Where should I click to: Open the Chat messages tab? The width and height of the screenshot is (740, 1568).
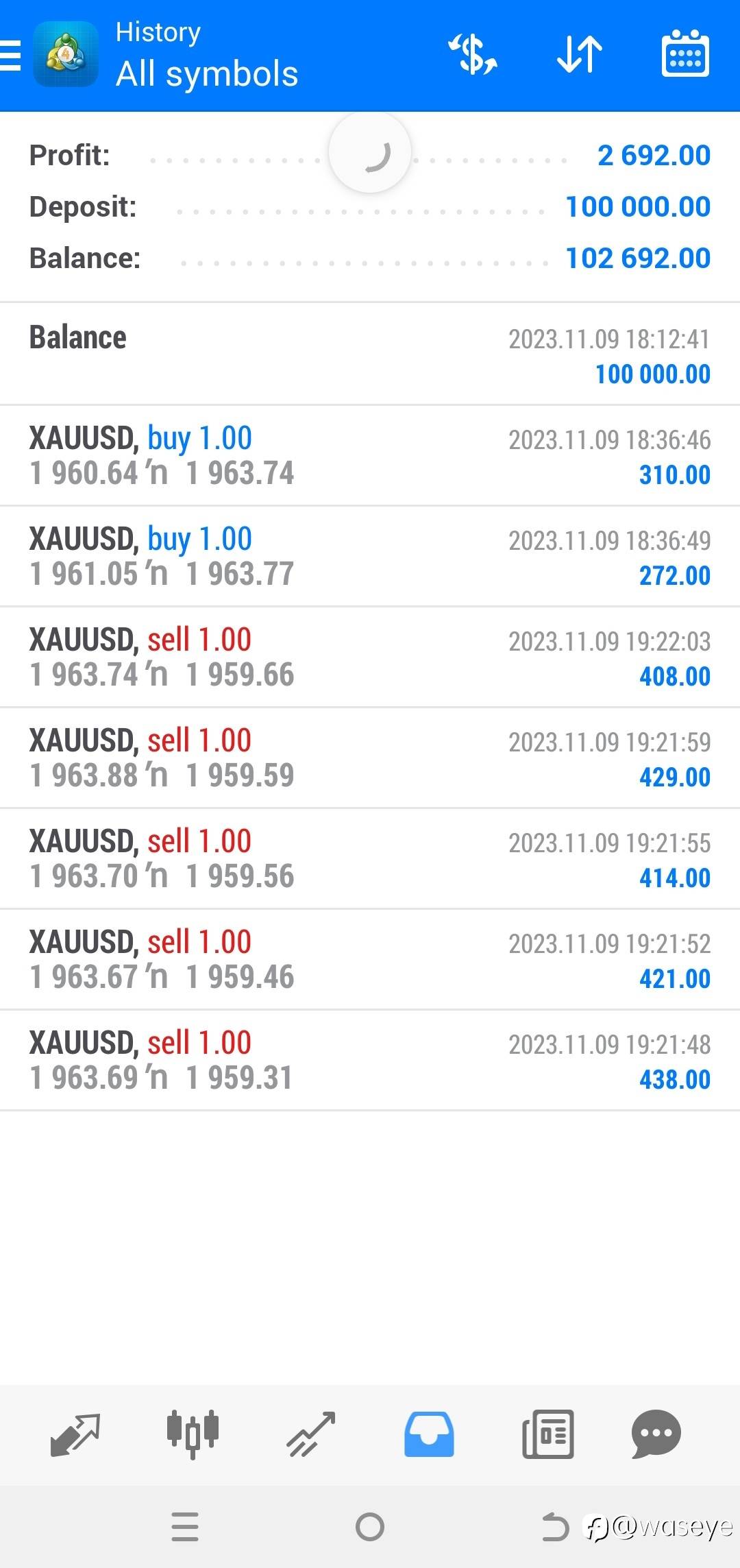click(656, 1434)
